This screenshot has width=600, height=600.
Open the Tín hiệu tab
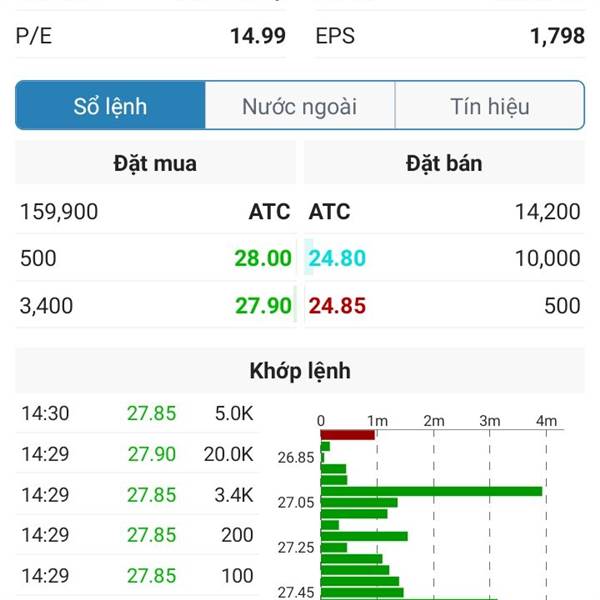(489, 106)
